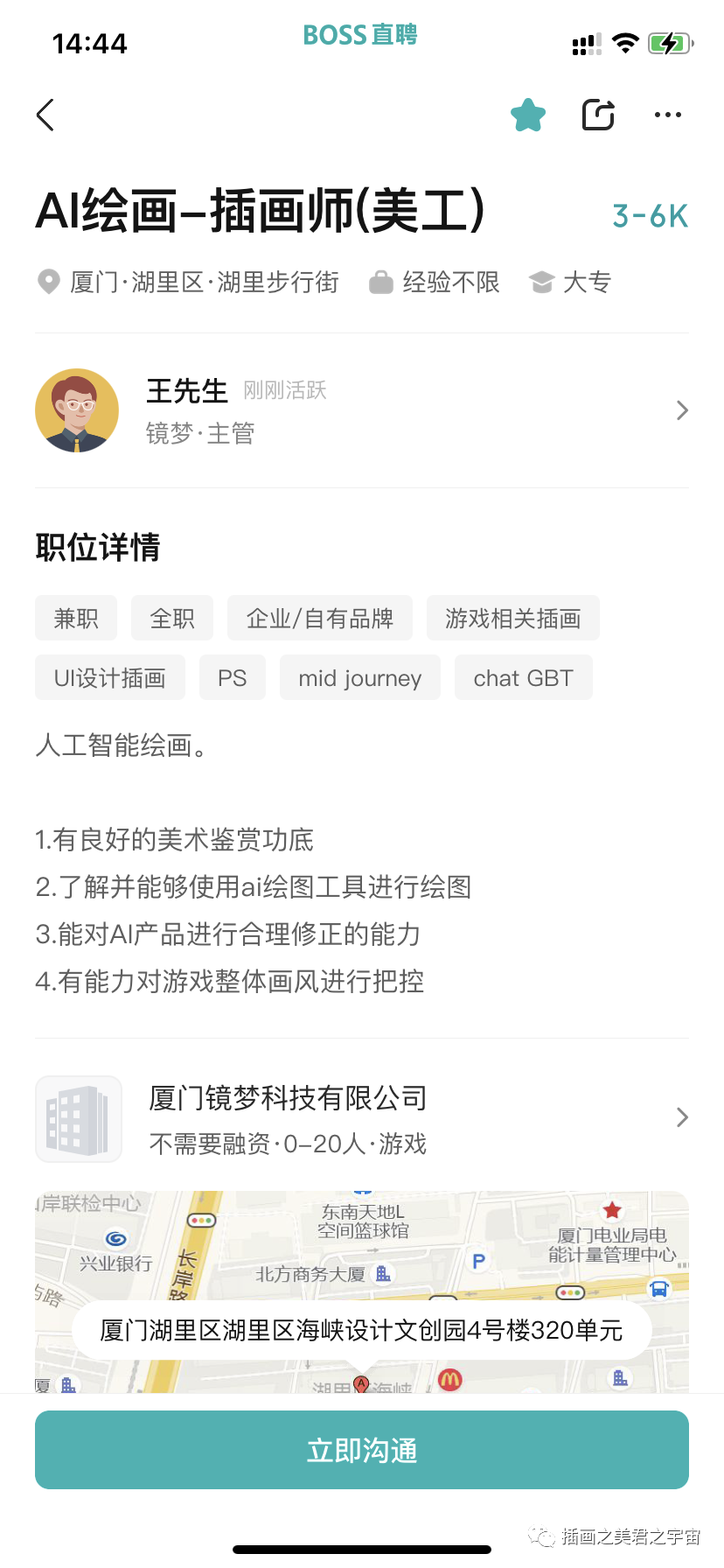Click the graduation cap icon beside 大专

tap(541, 282)
